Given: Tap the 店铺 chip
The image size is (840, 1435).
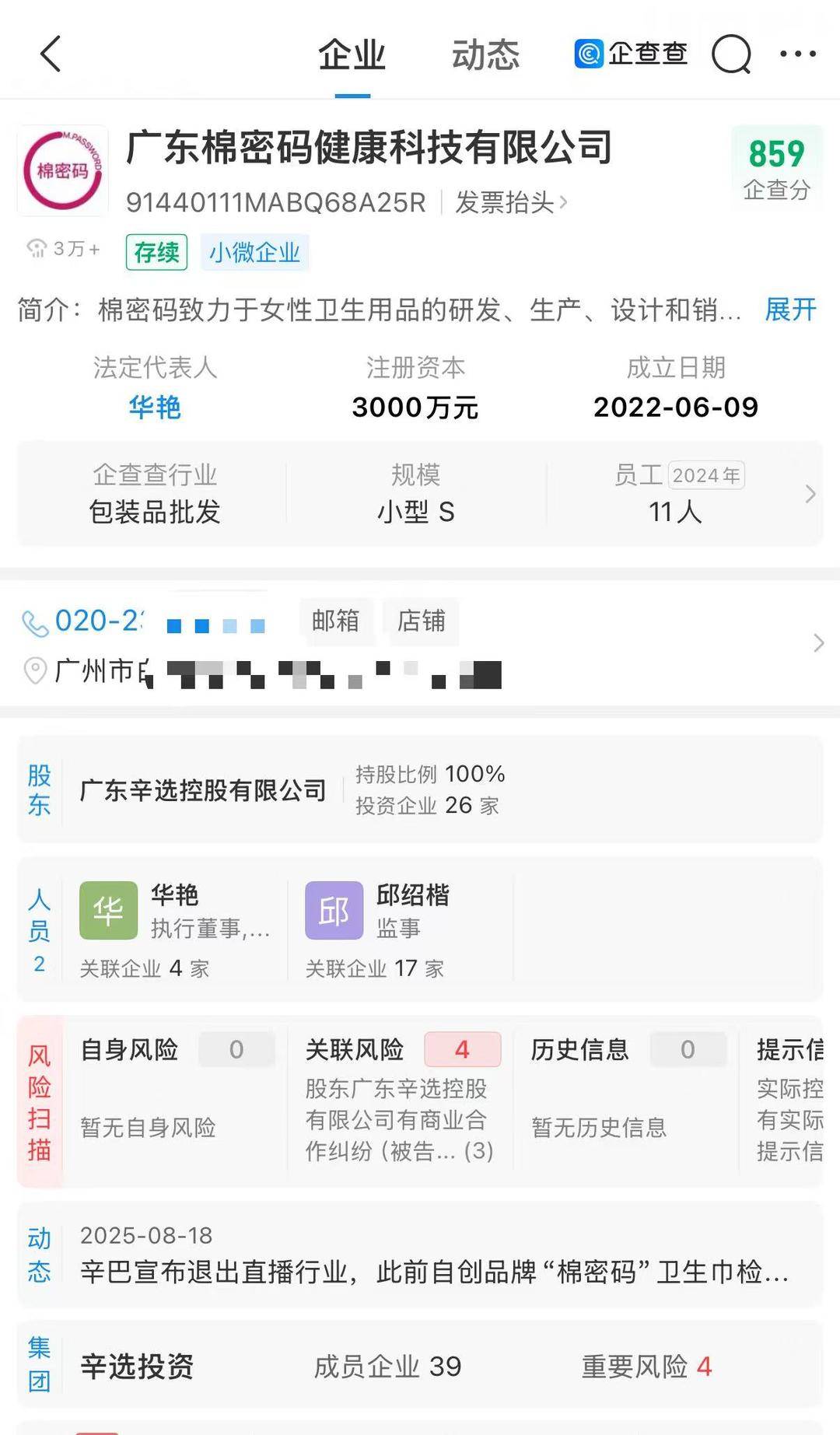Looking at the screenshot, I should tap(421, 621).
